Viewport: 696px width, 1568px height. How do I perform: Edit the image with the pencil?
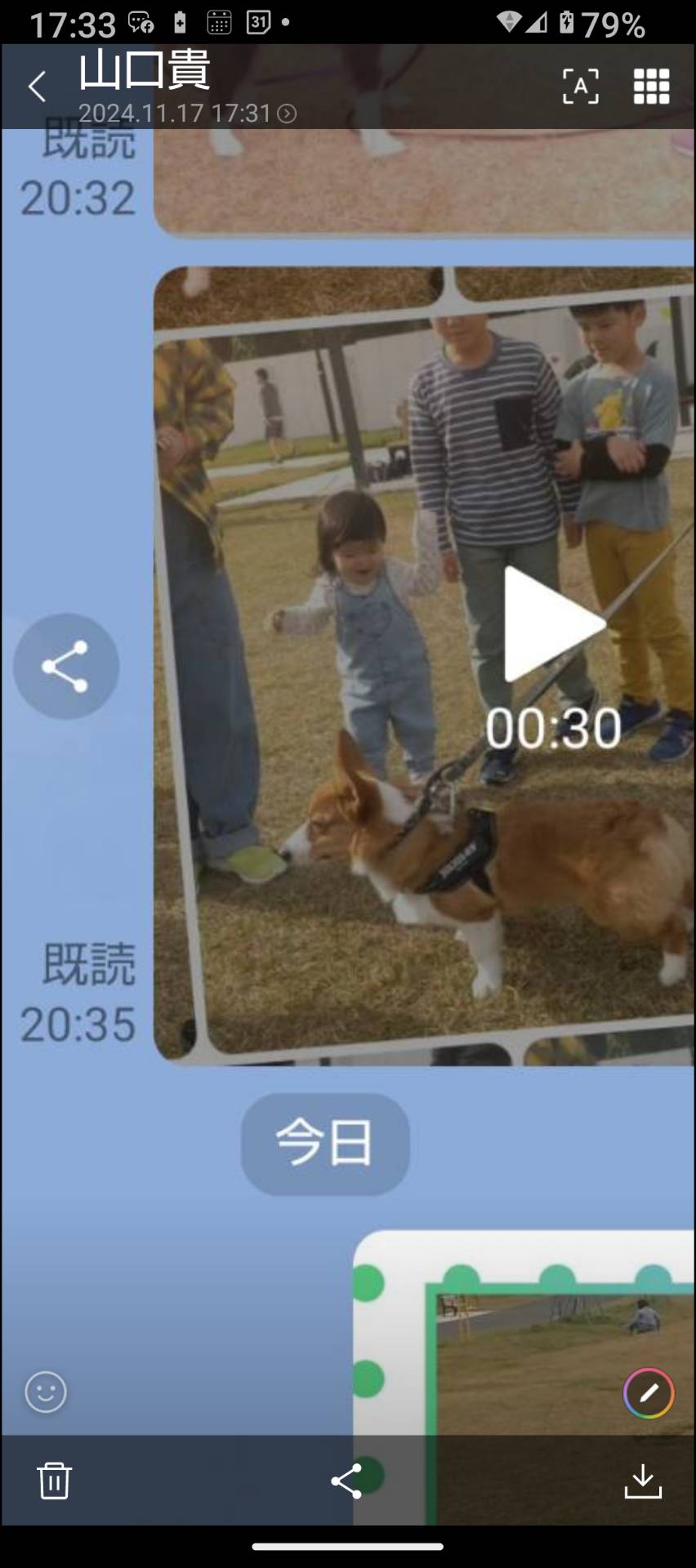pos(649,1393)
